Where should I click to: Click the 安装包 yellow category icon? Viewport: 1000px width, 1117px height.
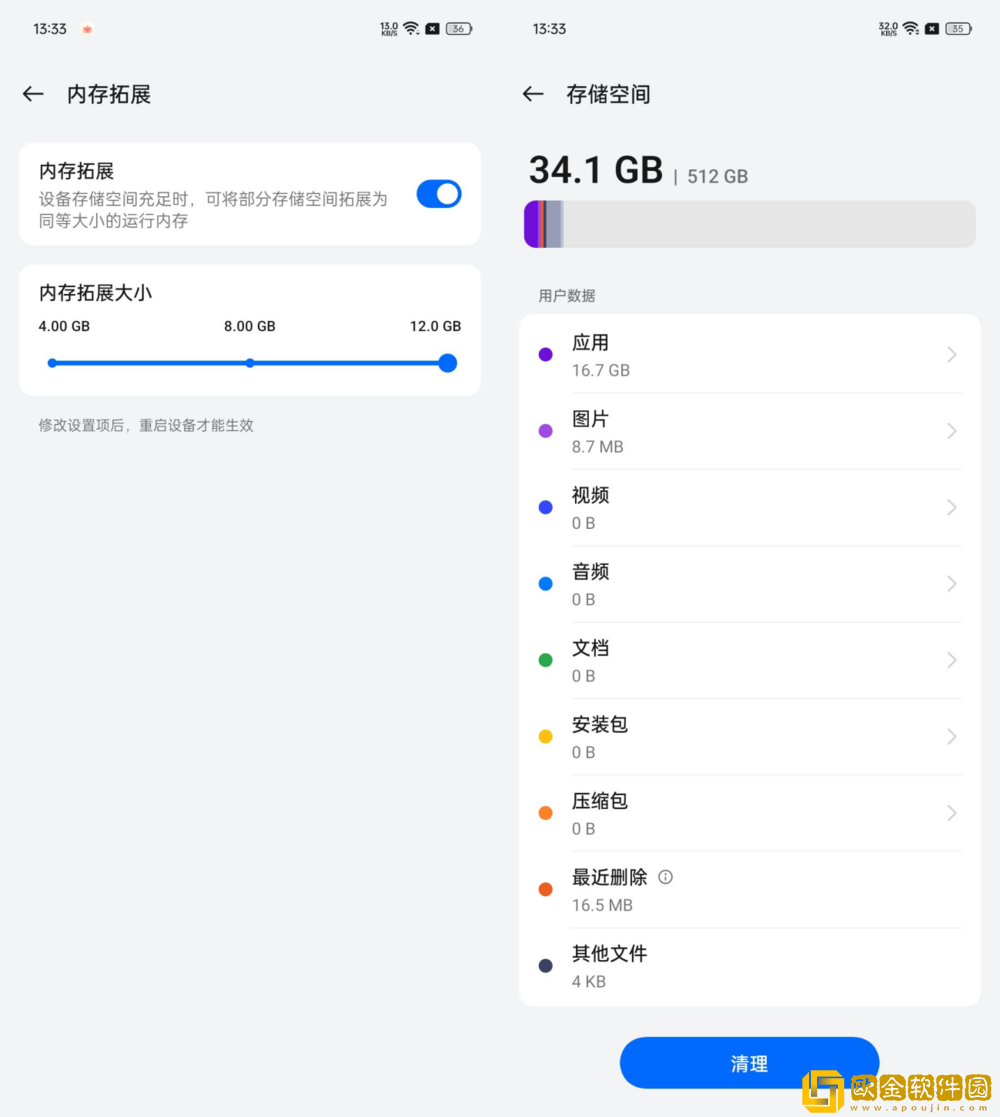pyautogui.click(x=545, y=736)
